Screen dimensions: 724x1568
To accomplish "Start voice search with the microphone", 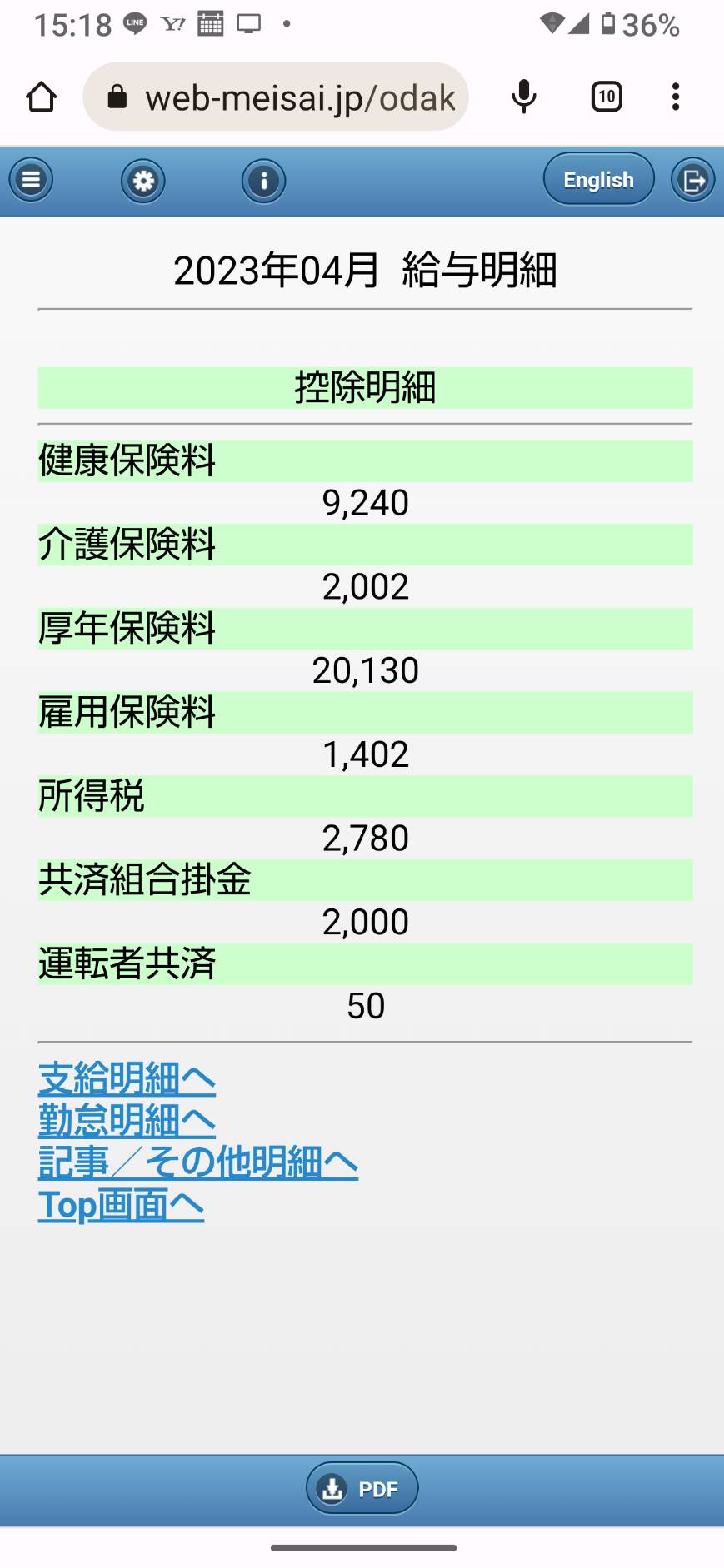I will click(x=523, y=97).
